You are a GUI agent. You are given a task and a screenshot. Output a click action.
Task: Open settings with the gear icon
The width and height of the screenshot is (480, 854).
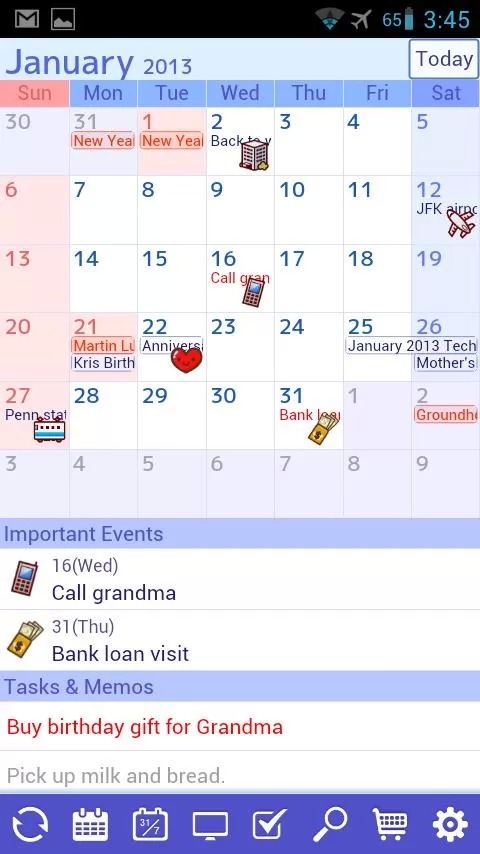450,824
